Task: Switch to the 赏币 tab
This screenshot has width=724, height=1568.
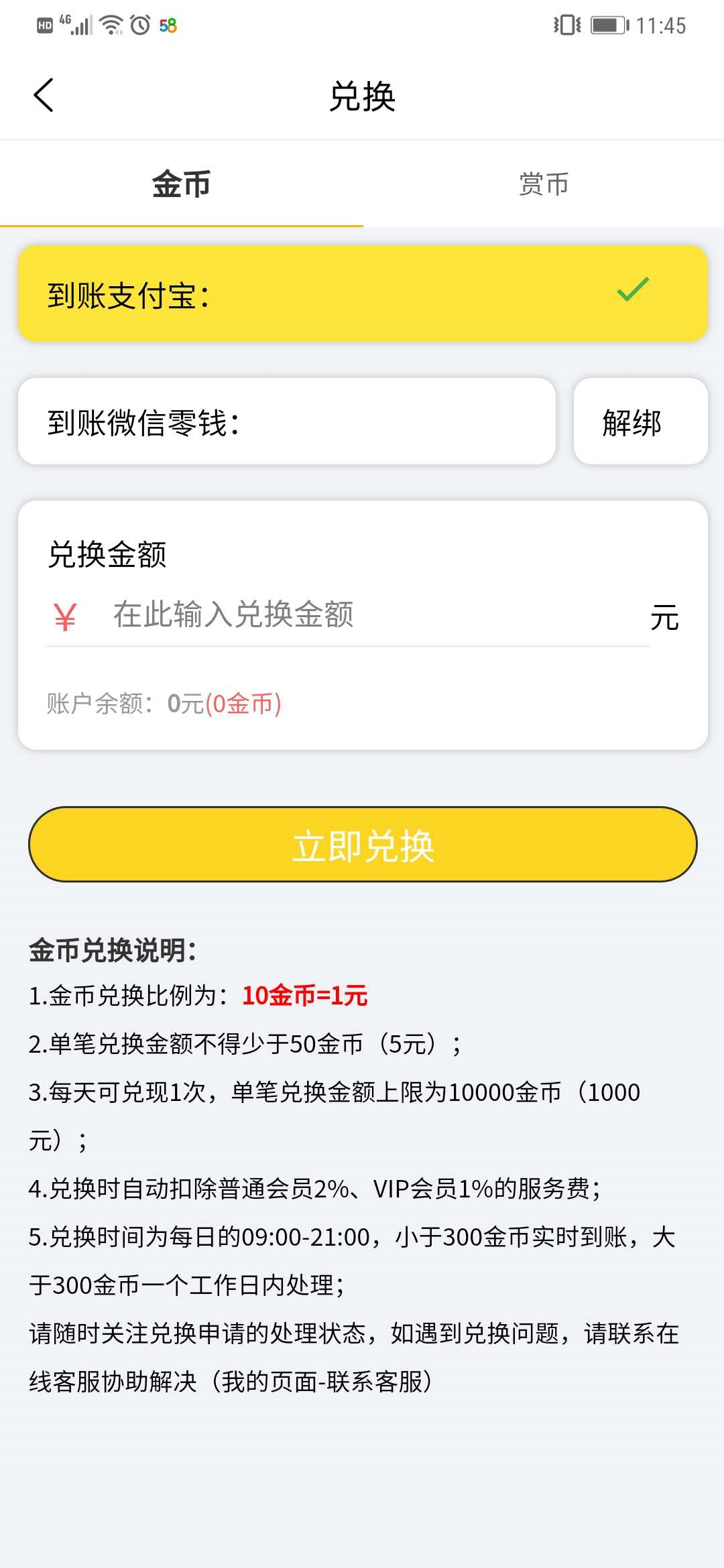Action: (544, 184)
